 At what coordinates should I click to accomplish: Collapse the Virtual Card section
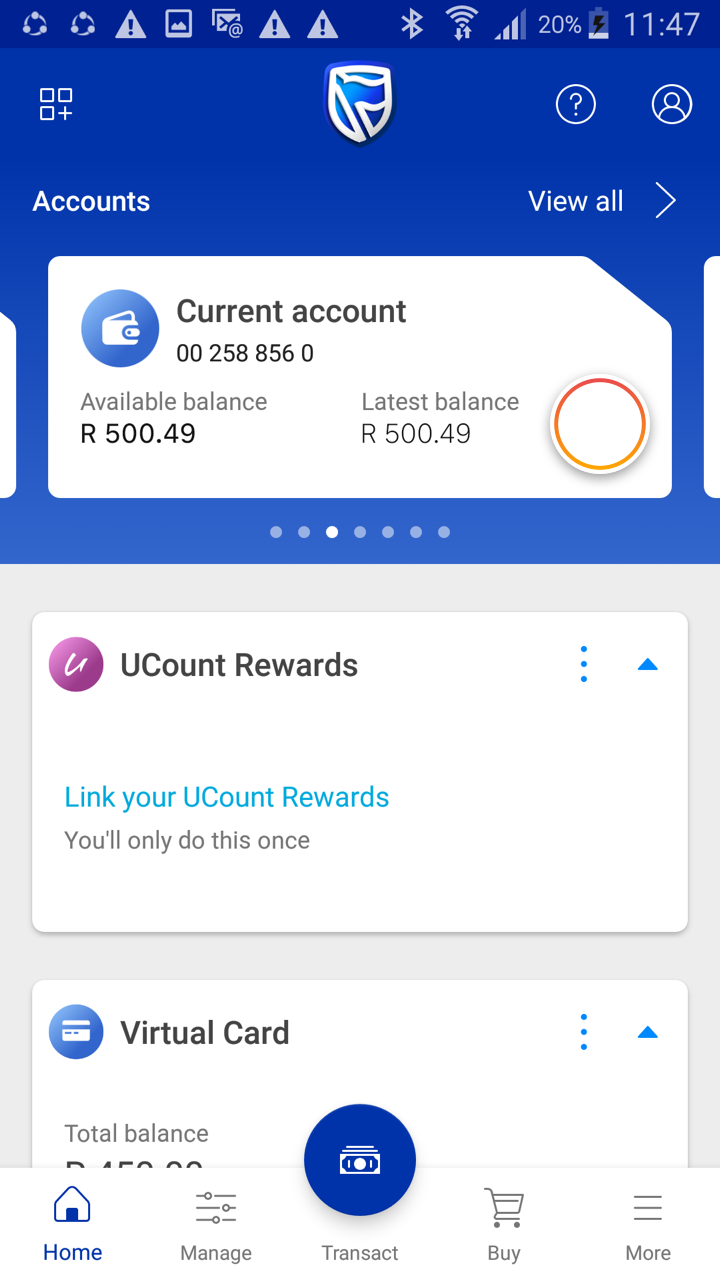[648, 1032]
